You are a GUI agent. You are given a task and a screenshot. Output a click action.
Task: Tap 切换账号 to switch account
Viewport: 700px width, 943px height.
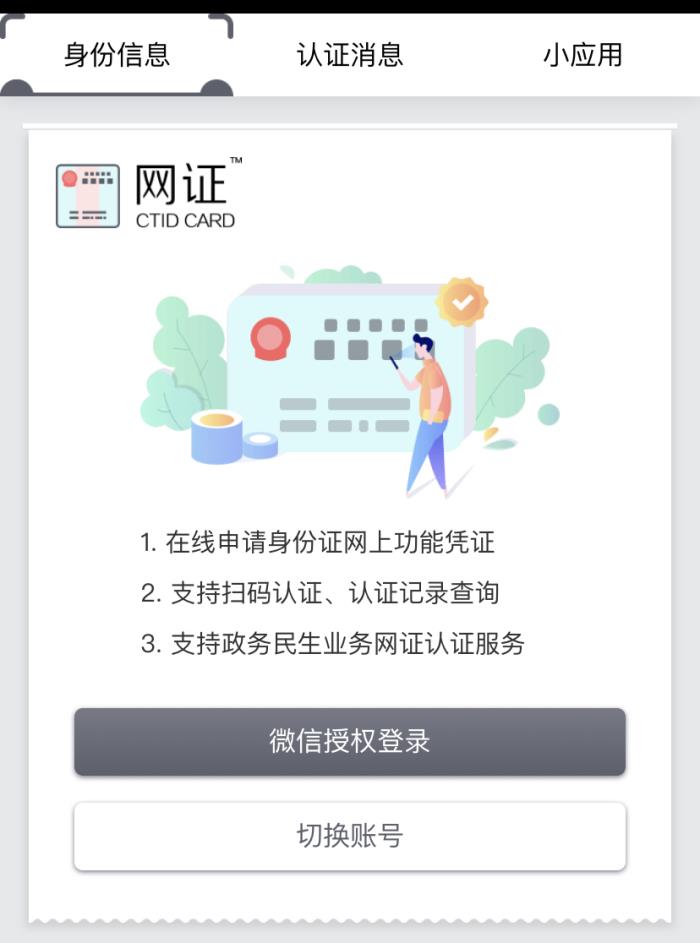pos(349,835)
